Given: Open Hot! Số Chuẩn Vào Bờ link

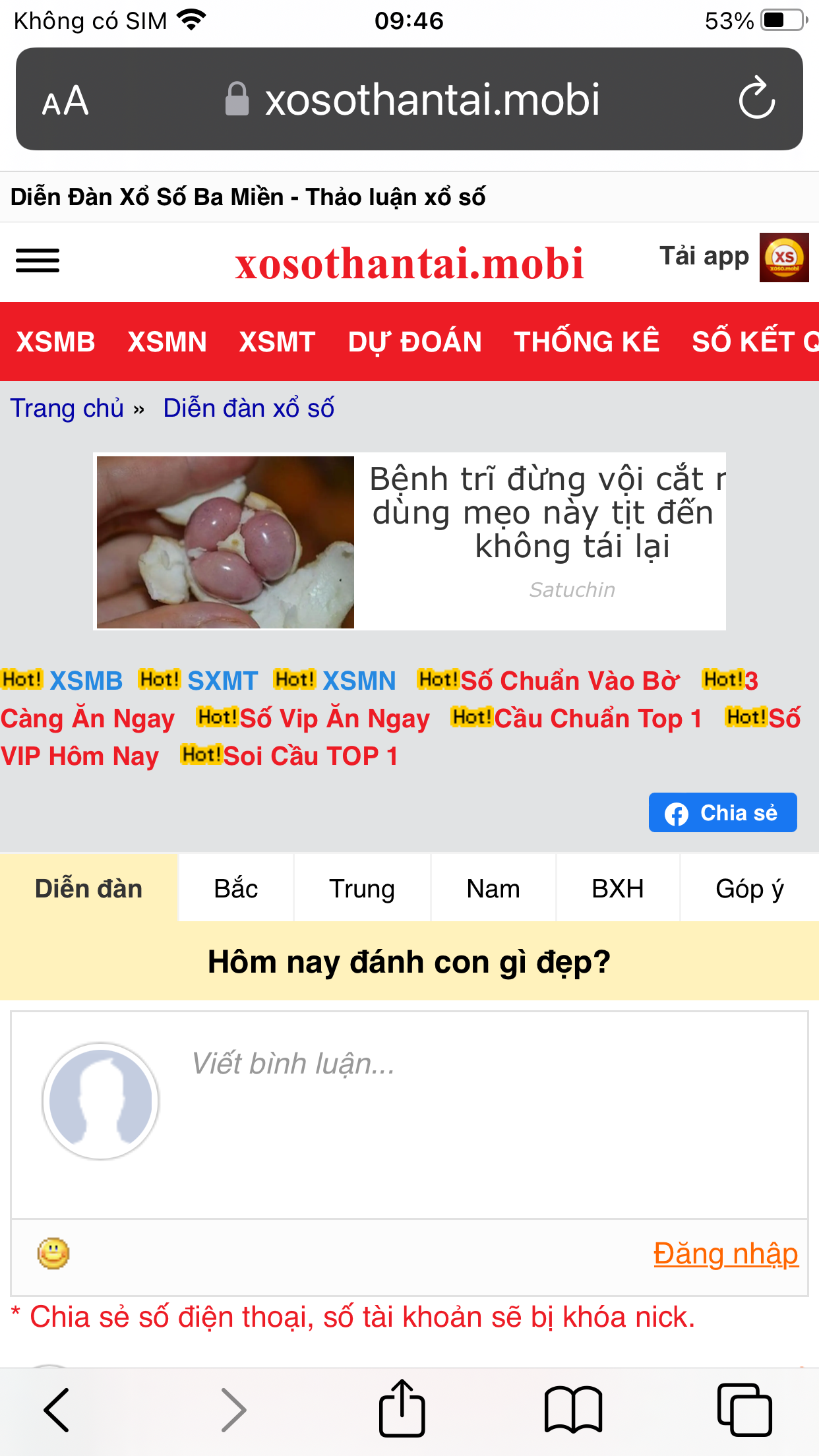Looking at the screenshot, I should click(568, 681).
